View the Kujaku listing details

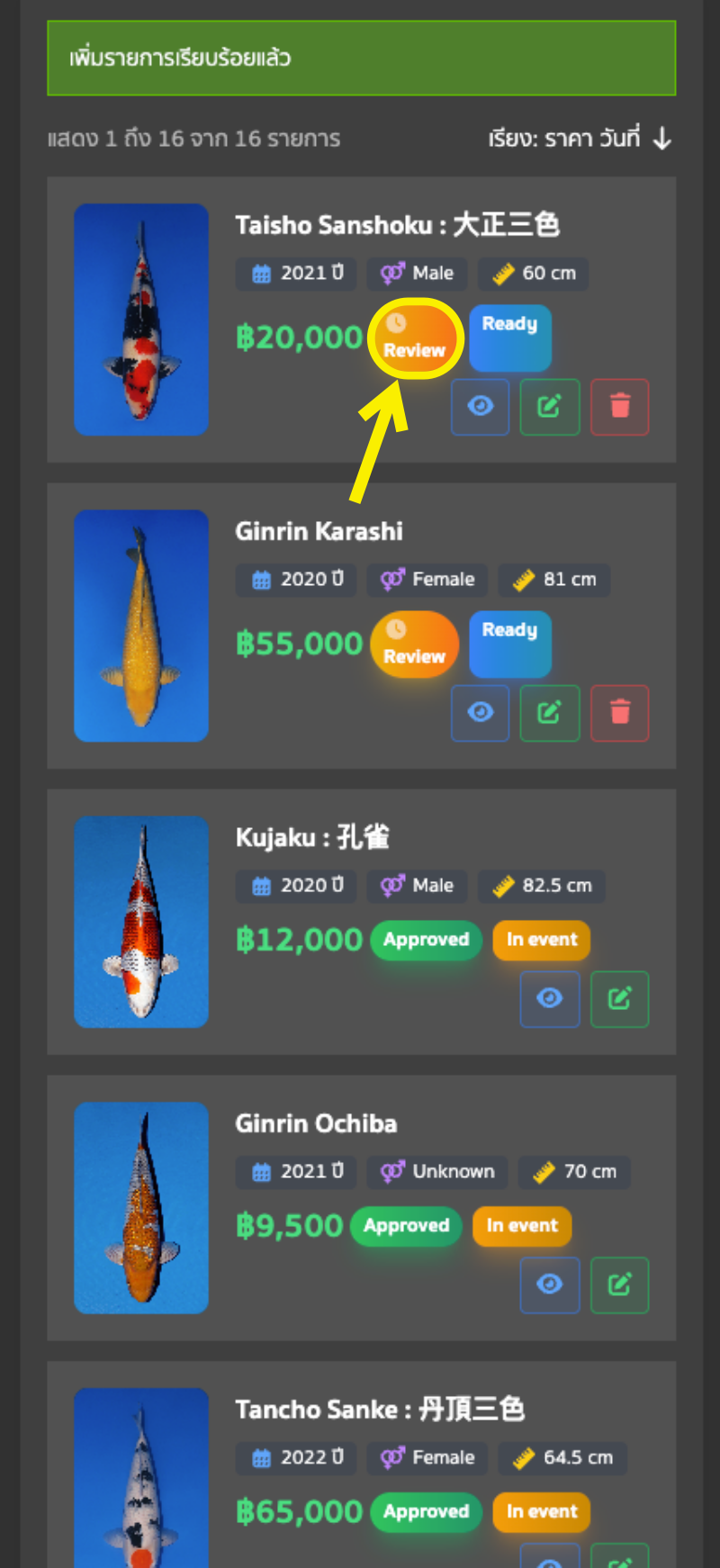(x=549, y=998)
